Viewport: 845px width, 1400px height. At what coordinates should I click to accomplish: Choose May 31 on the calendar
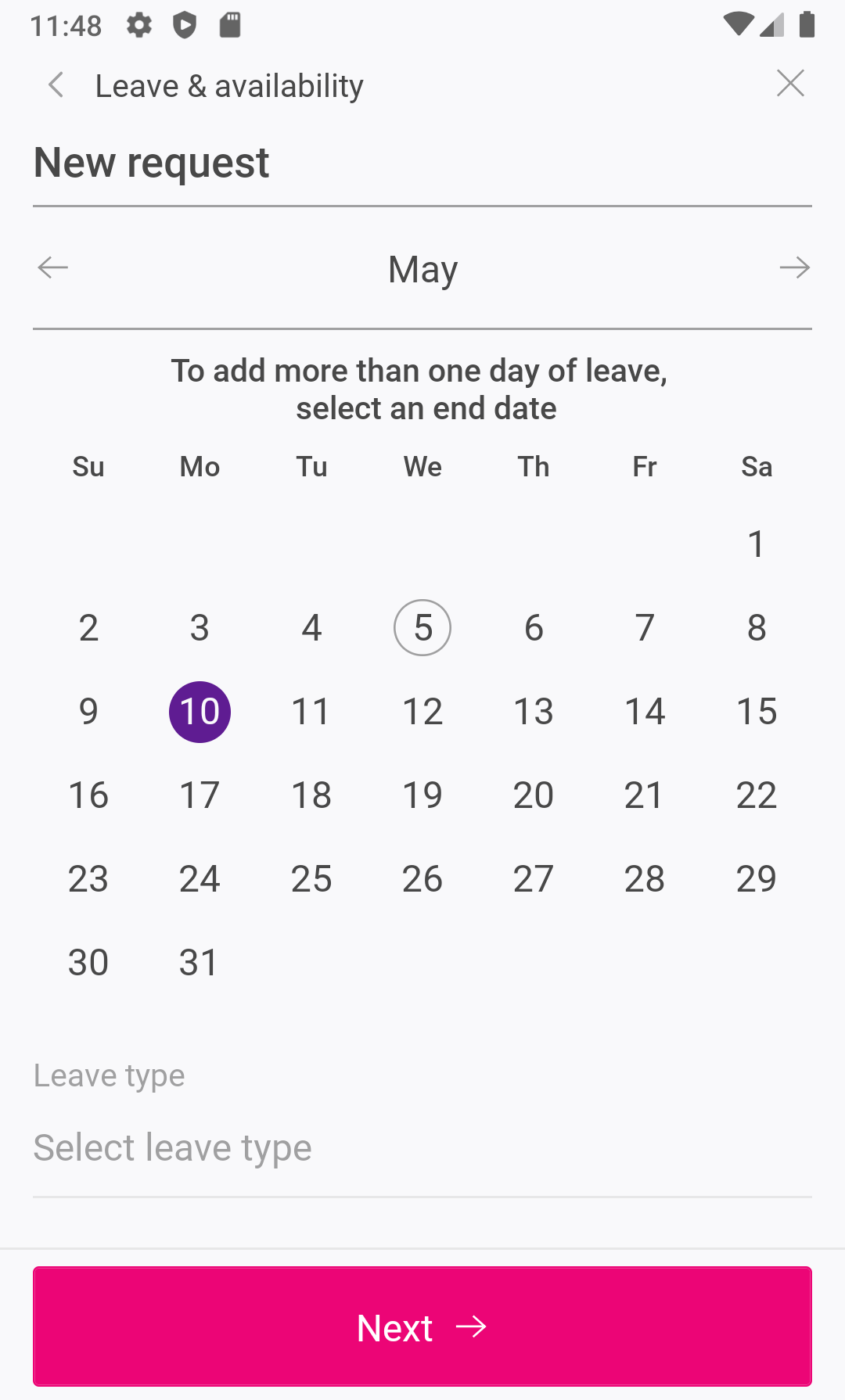[200, 963]
